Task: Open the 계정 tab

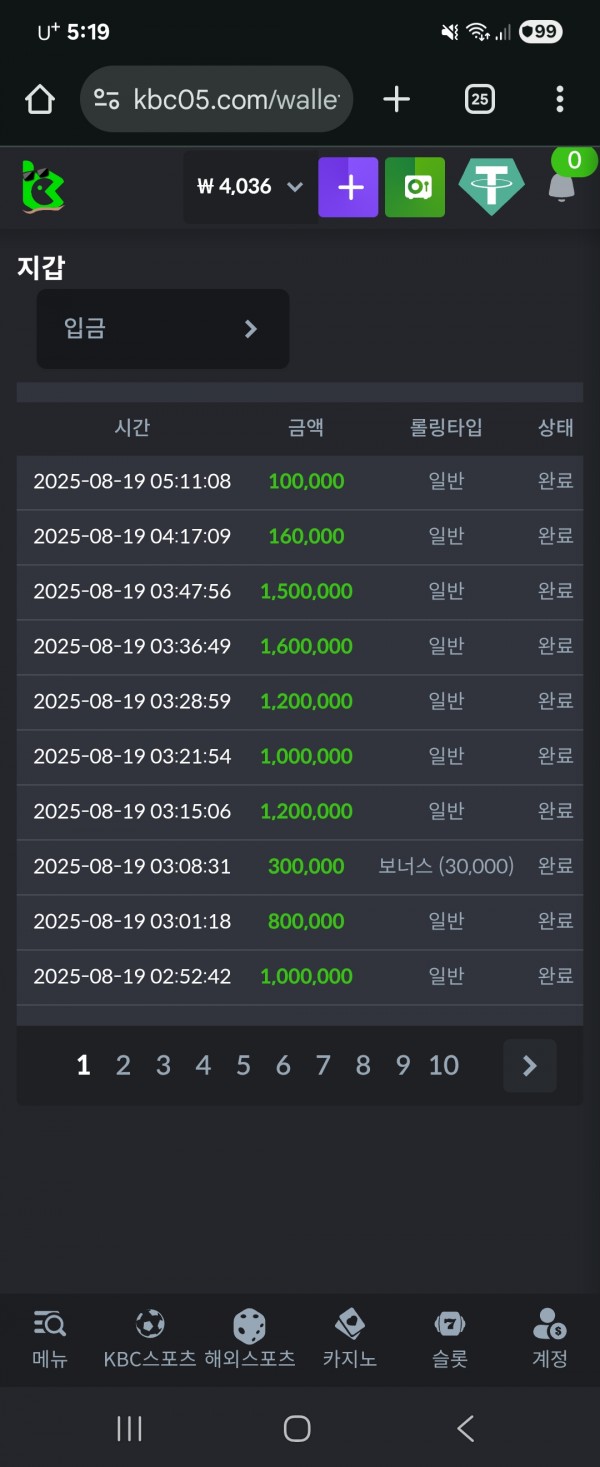Action: [550, 1338]
